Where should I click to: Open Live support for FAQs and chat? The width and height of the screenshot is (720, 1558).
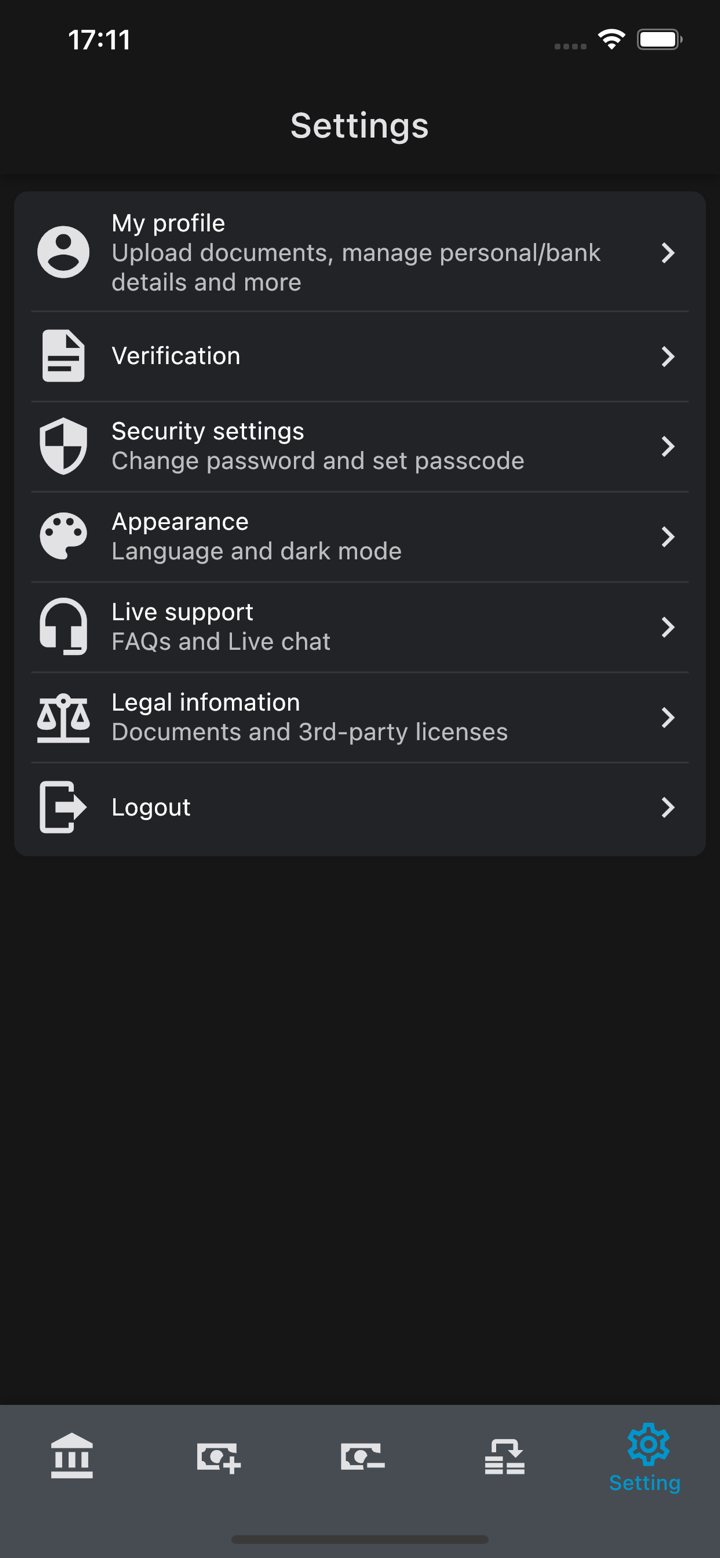360,626
